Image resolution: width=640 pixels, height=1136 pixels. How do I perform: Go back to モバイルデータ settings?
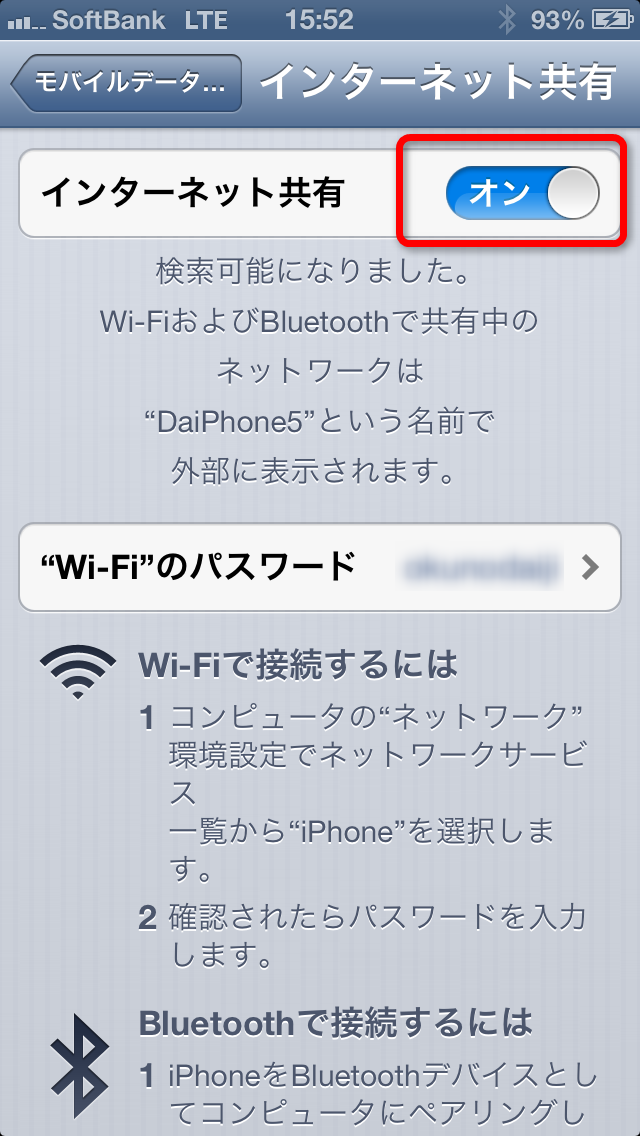pos(126,83)
